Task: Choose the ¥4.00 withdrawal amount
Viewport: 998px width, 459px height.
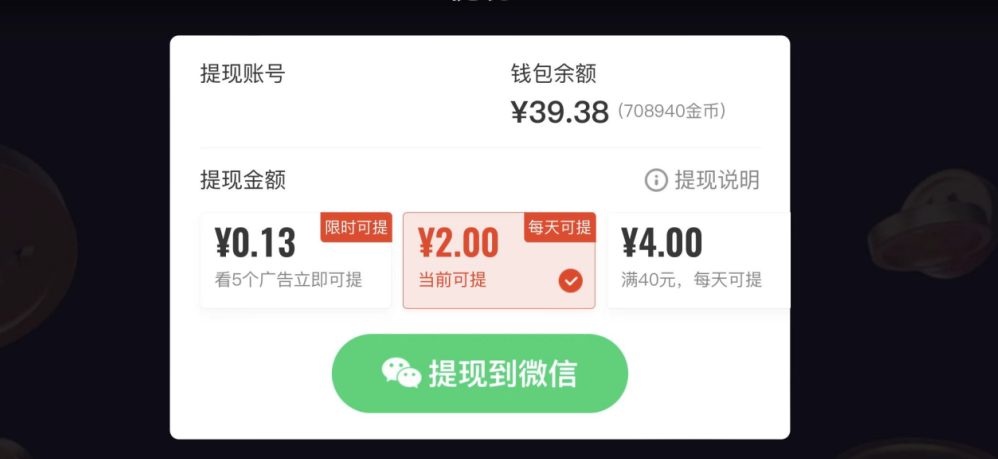Action: point(697,260)
